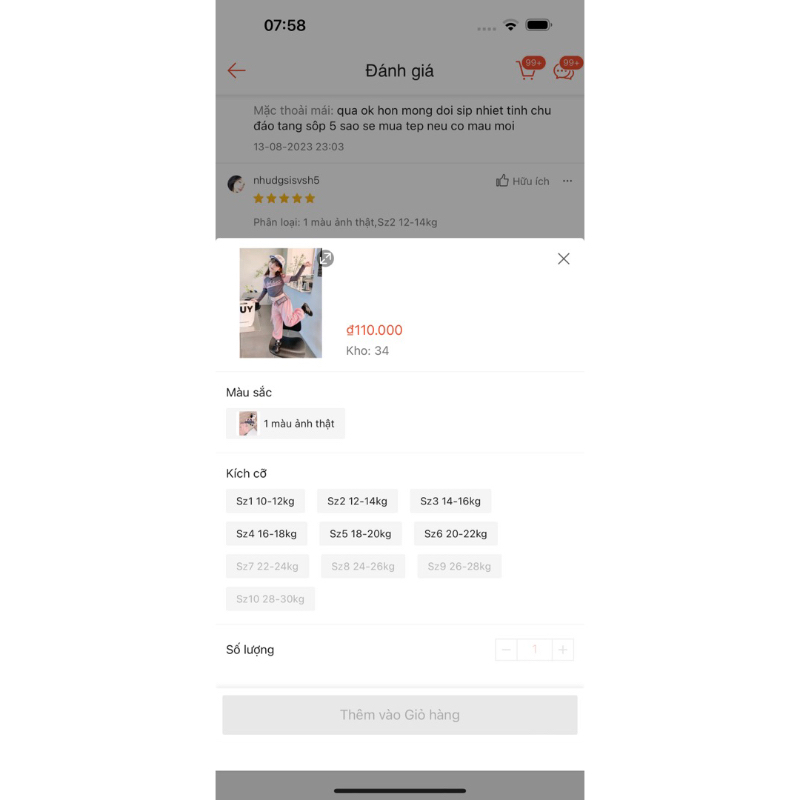Select color '1 màu ảnh thật'
This screenshot has height=800, width=800.
coord(286,423)
